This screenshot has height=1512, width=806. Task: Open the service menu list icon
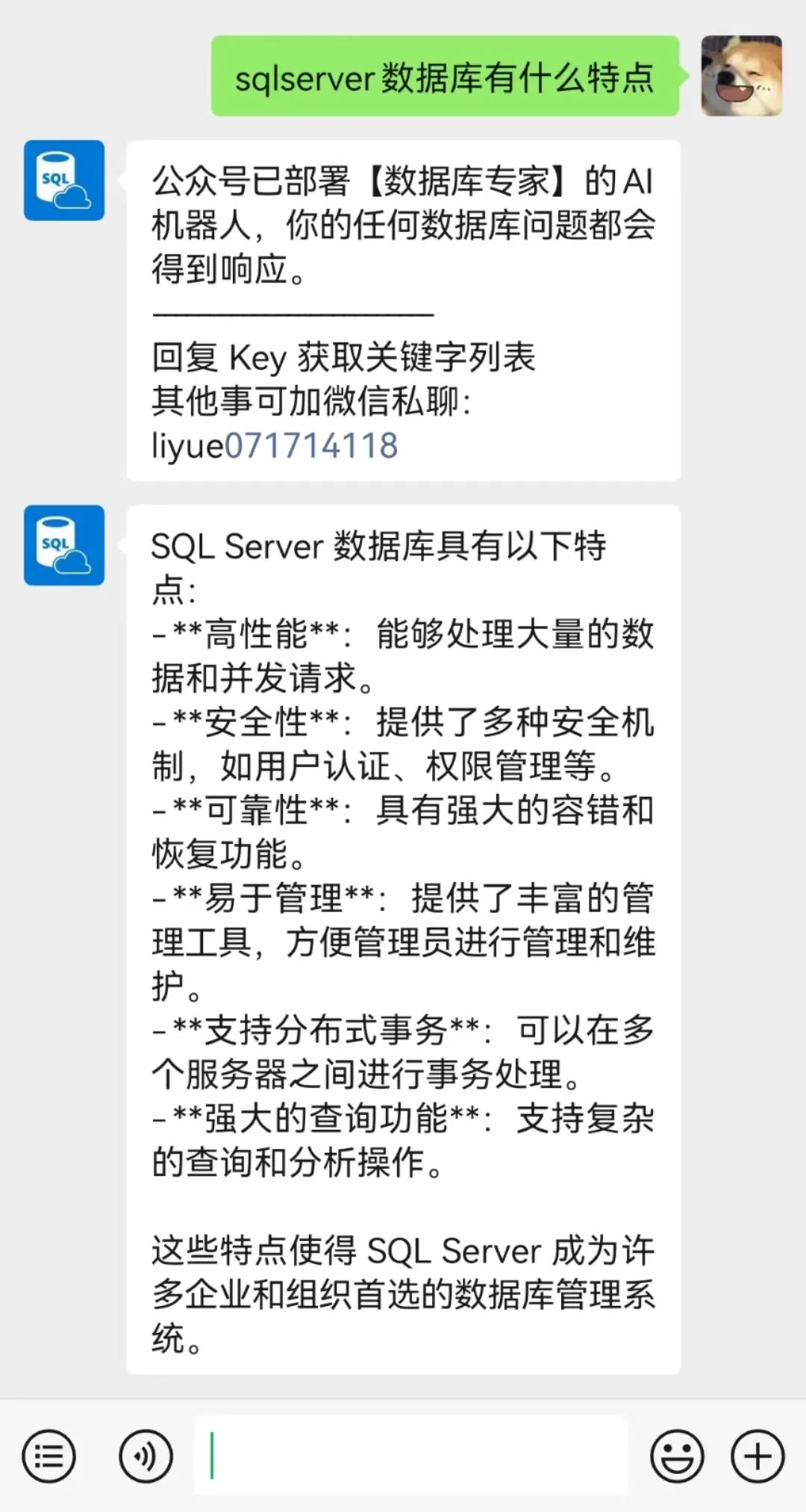click(49, 1456)
